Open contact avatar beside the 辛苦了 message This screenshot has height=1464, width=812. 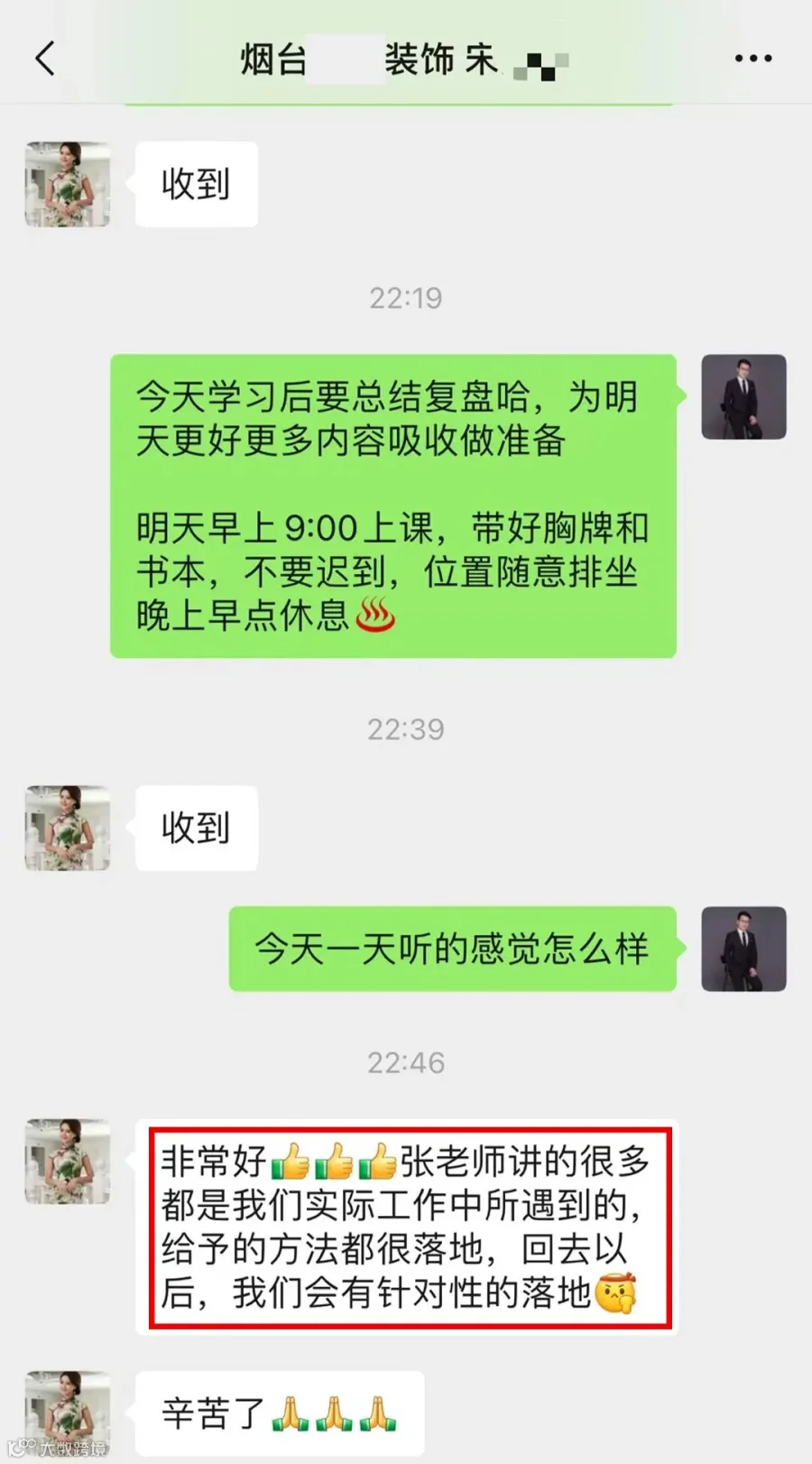68,1413
